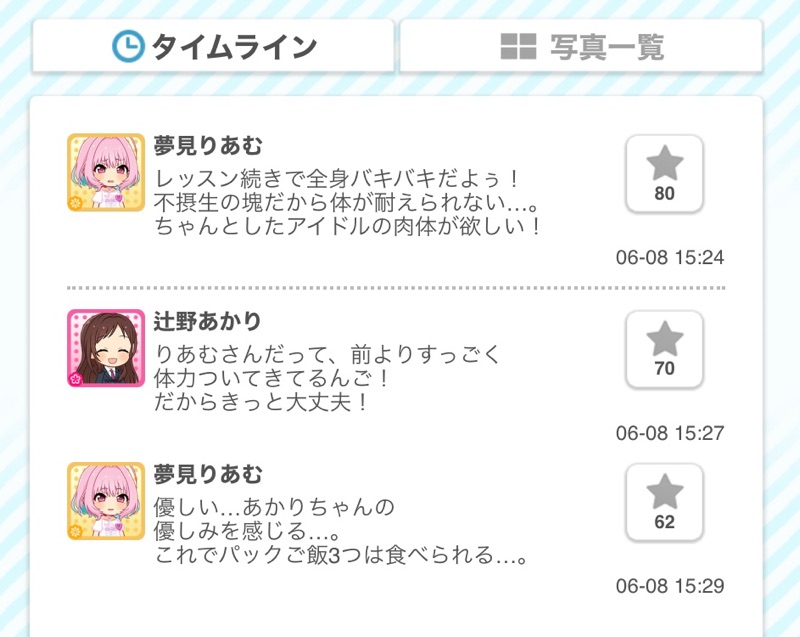This screenshot has height=637, width=800.
Task: Open 夢見りあむ's avatar on the 15:29 post
Action: (105, 501)
